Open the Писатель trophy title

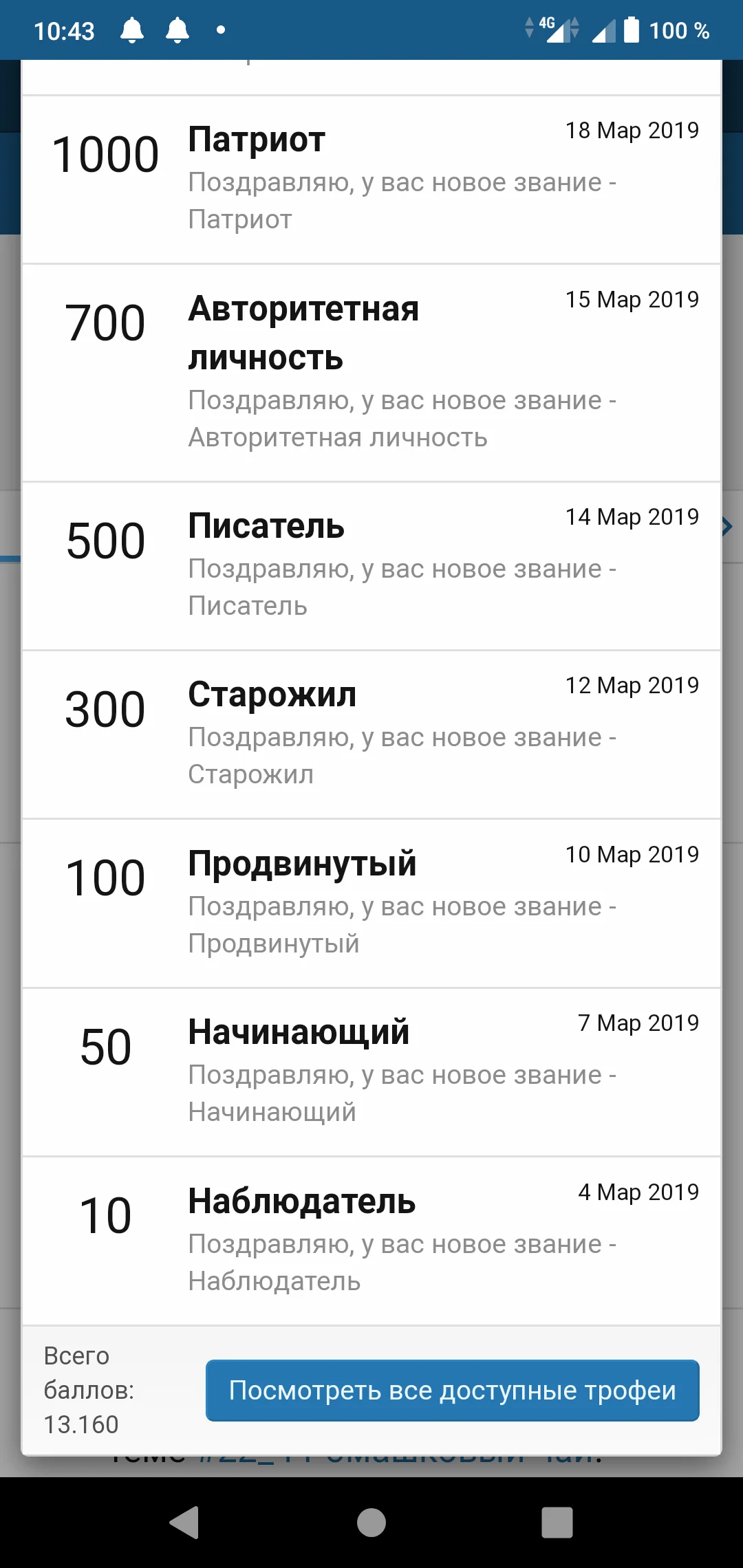tap(266, 526)
